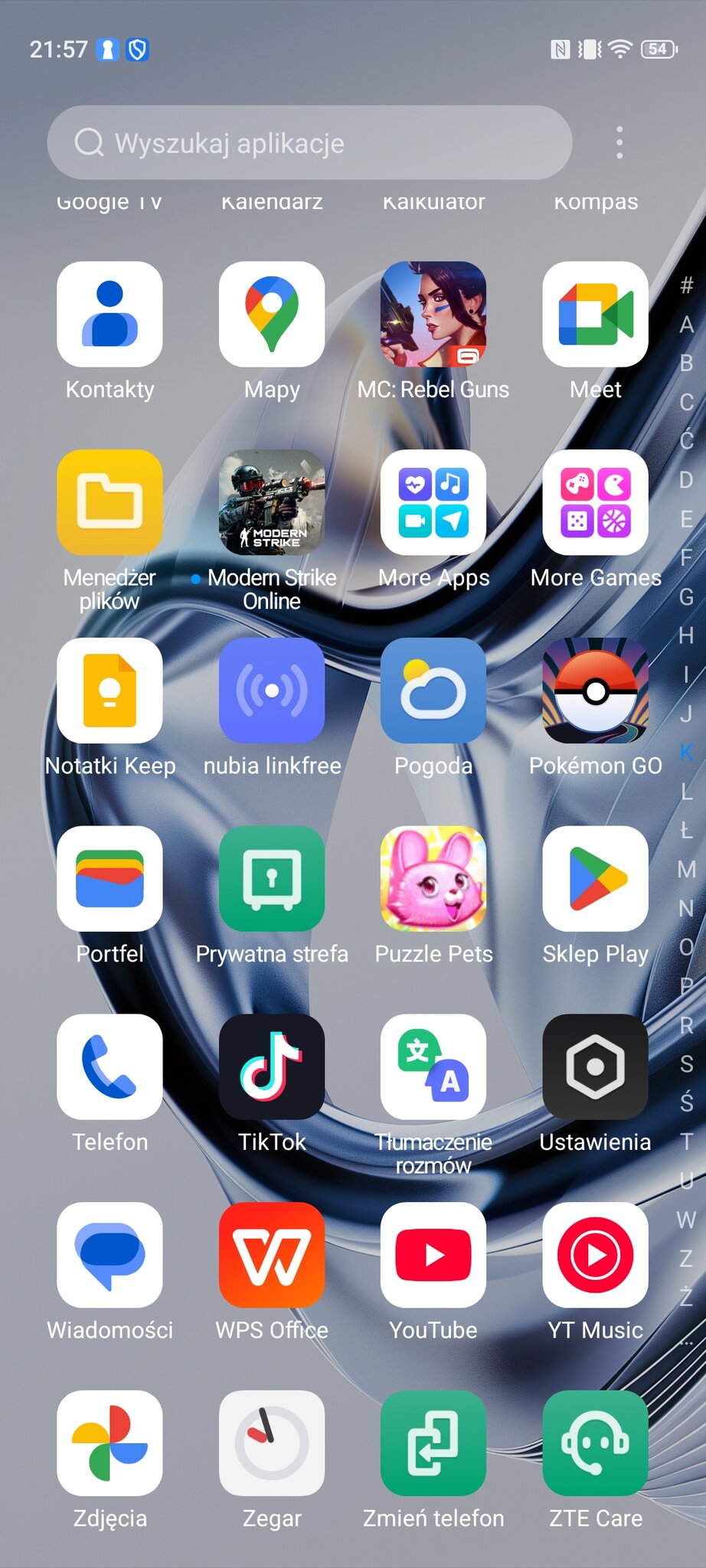Open the Pogoda weather app
The height and width of the screenshot is (1568, 706).
click(x=433, y=691)
